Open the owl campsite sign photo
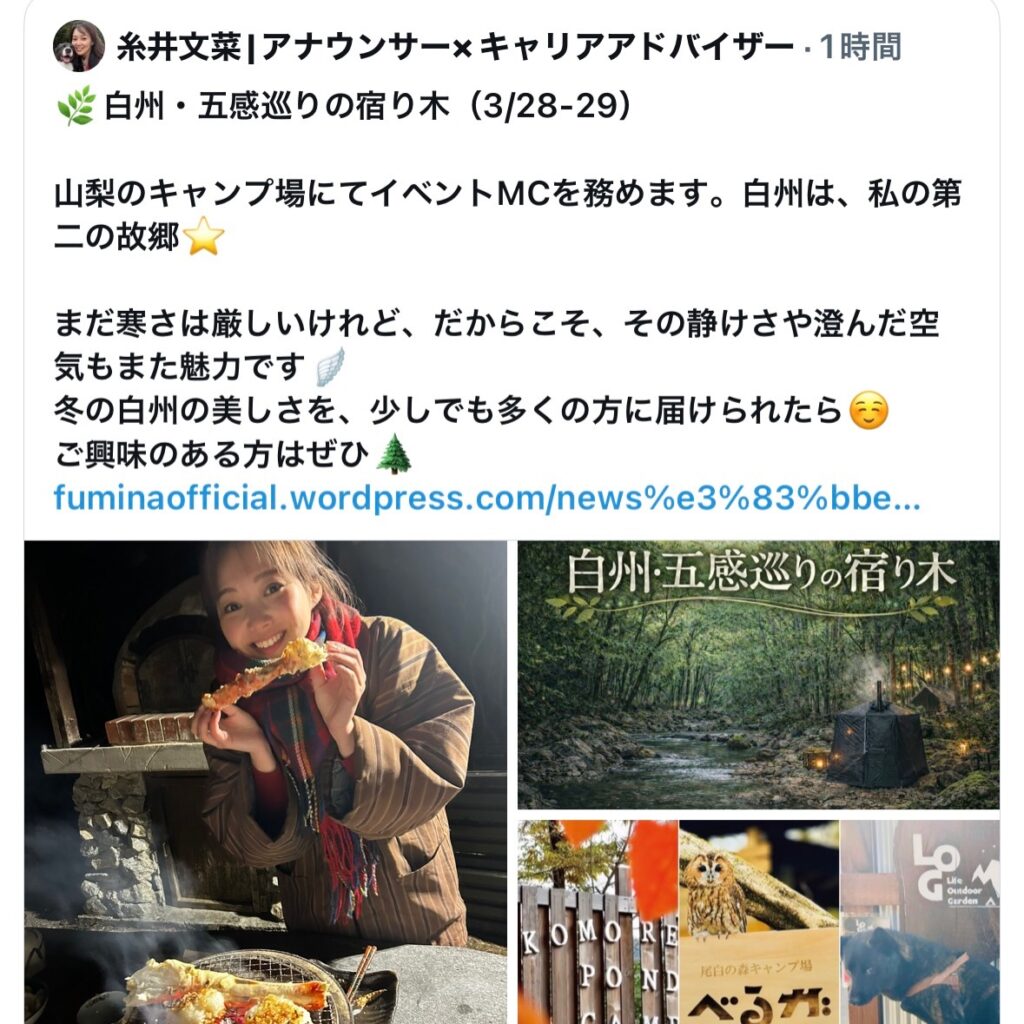 point(759,921)
